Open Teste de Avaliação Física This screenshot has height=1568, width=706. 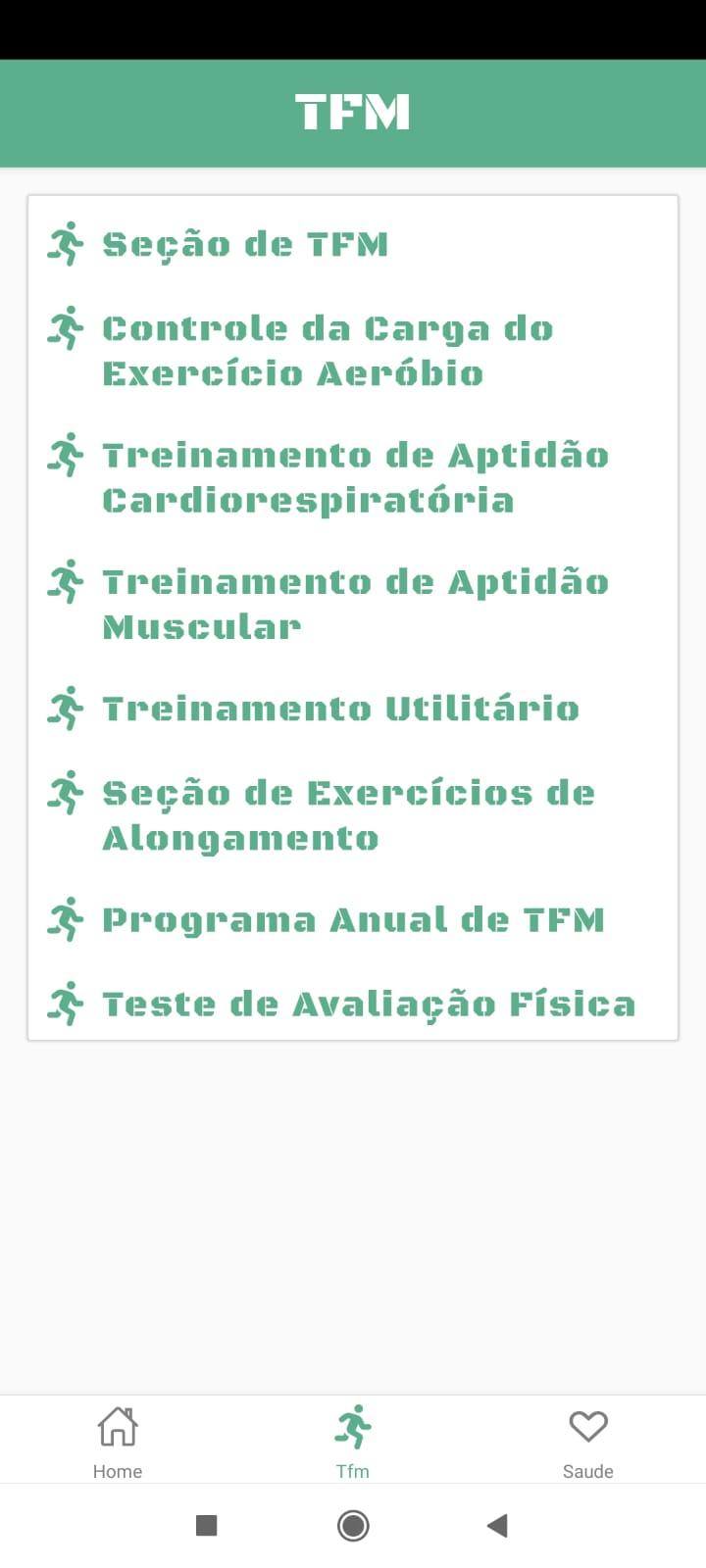tap(353, 1004)
